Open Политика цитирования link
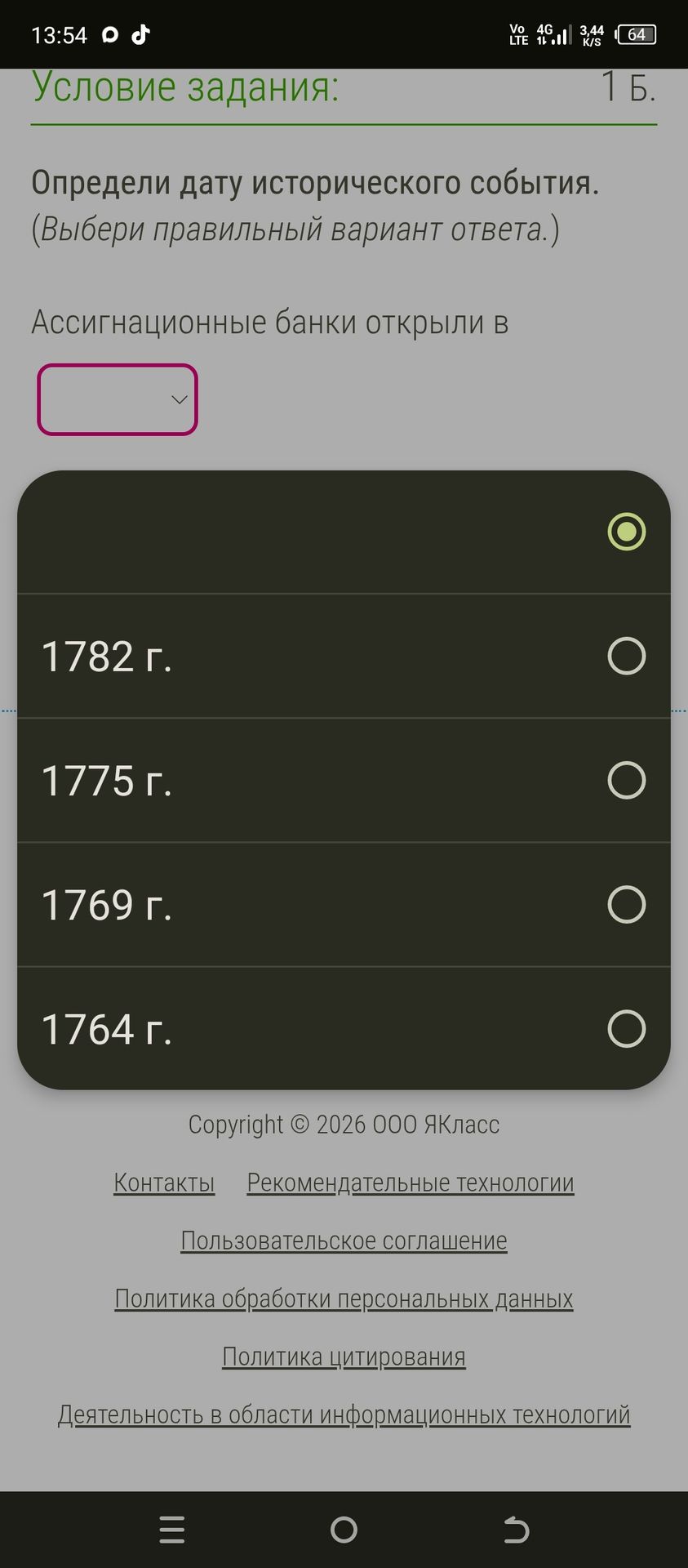 [x=344, y=1356]
